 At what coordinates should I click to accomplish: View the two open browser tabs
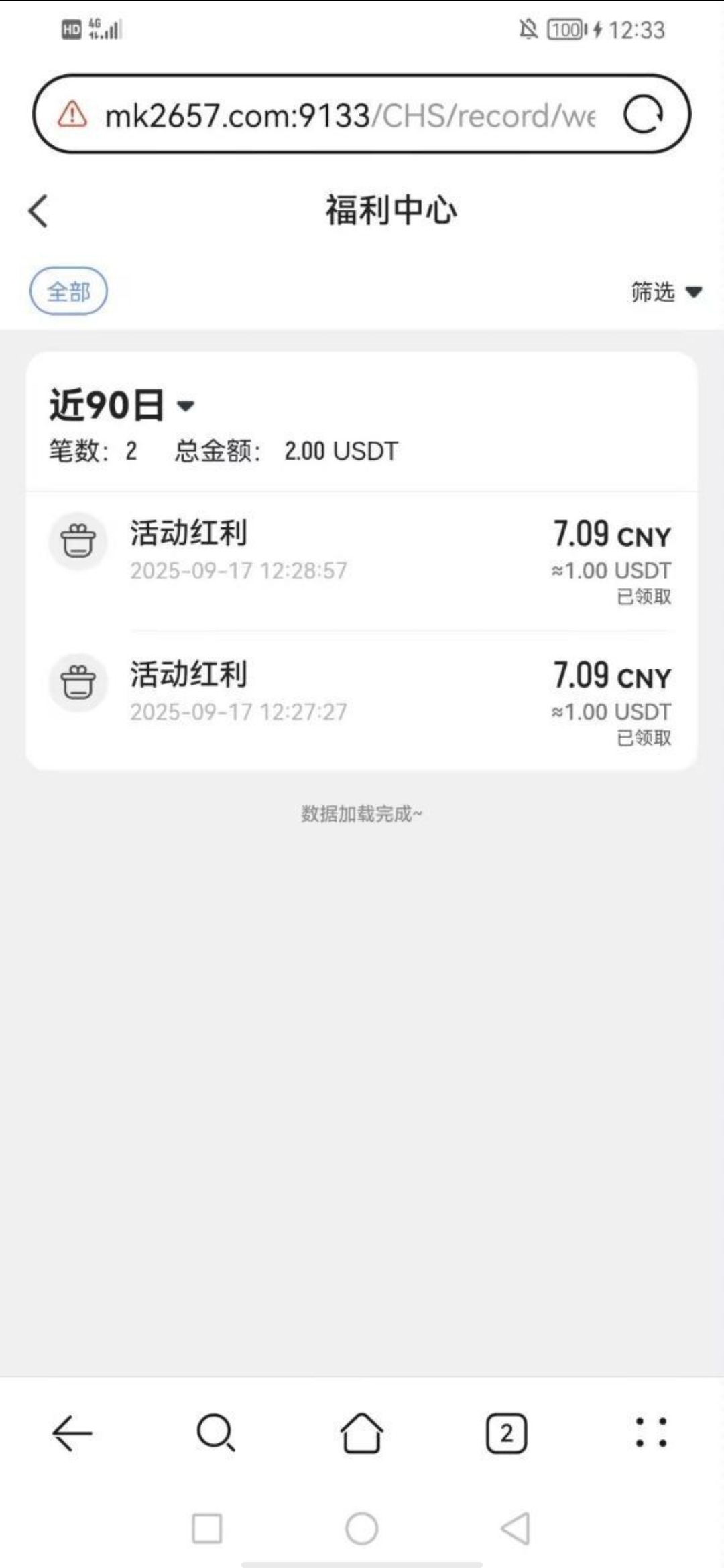click(506, 1434)
